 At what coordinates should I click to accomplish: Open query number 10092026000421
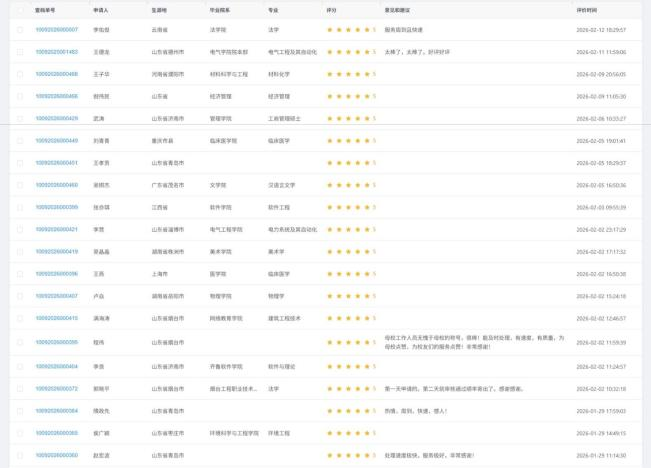tap(56, 229)
